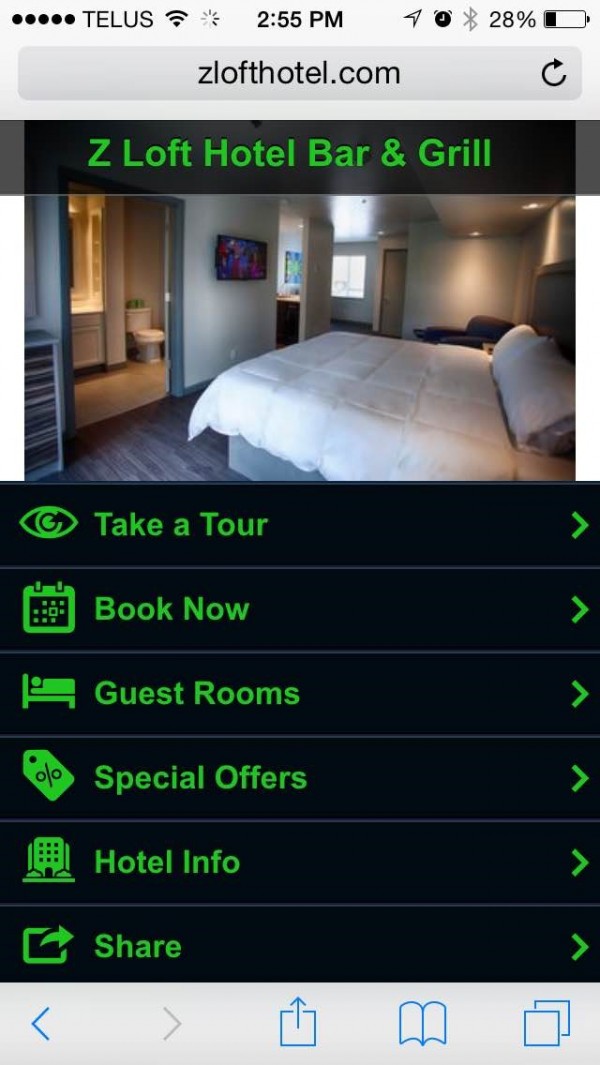The width and height of the screenshot is (600, 1065).
Task: View Guest Rooms
Action: [300, 693]
